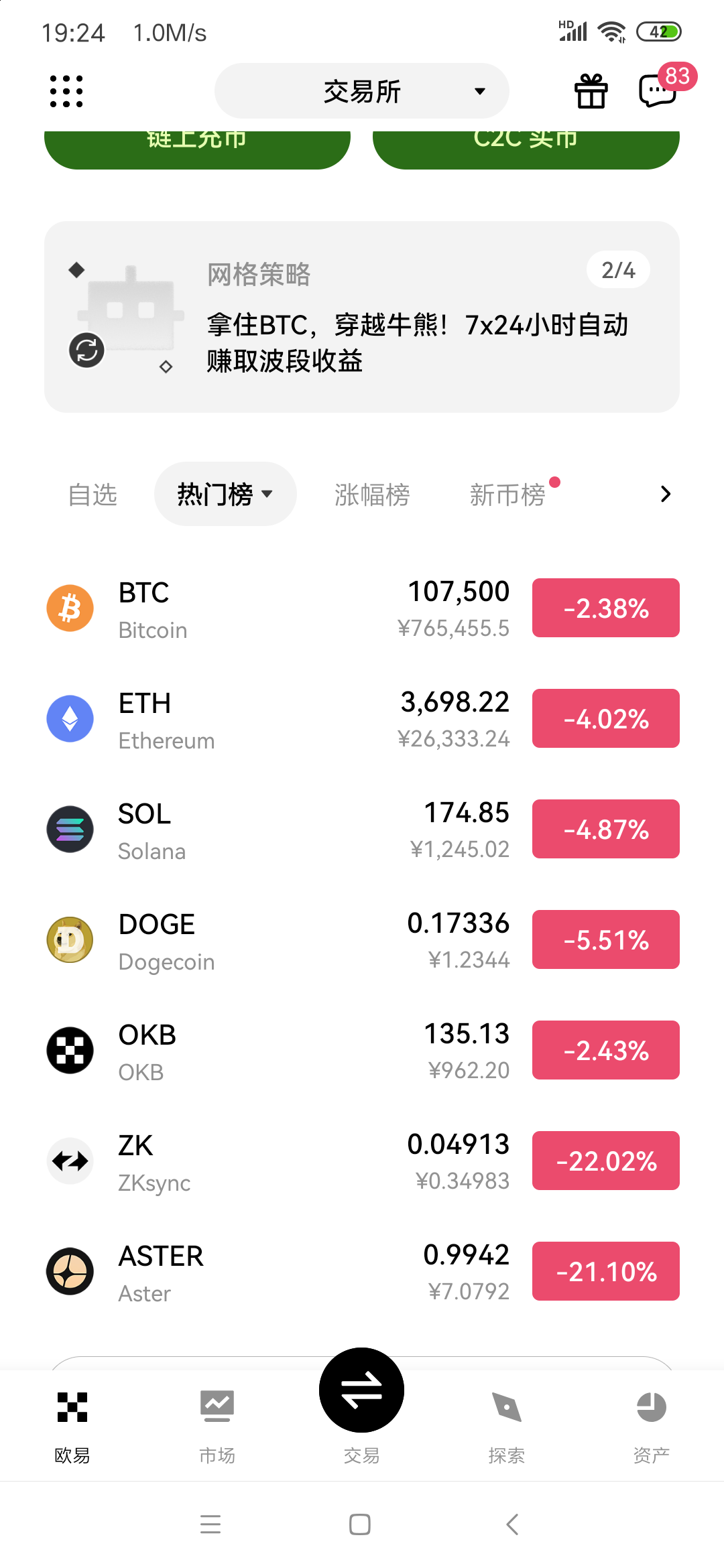Click the Ethereum coin icon

pyautogui.click(x=70, y=718)
